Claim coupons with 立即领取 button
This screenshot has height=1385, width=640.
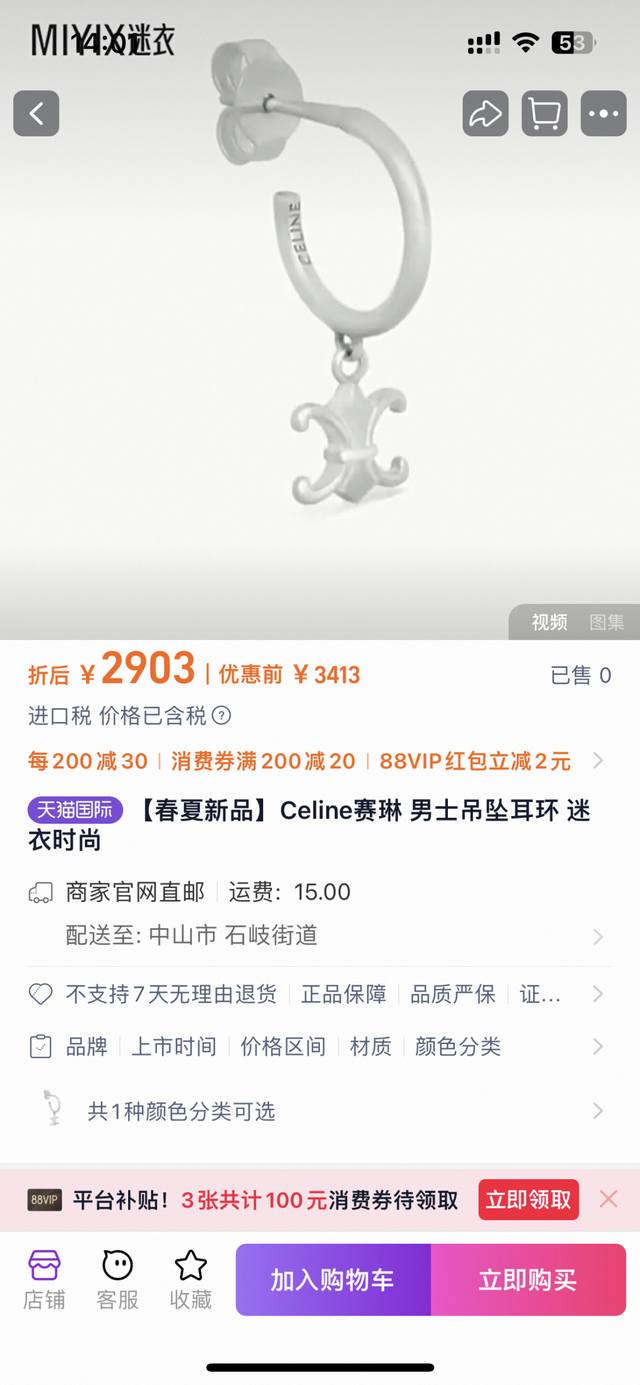click(528, 1199)
